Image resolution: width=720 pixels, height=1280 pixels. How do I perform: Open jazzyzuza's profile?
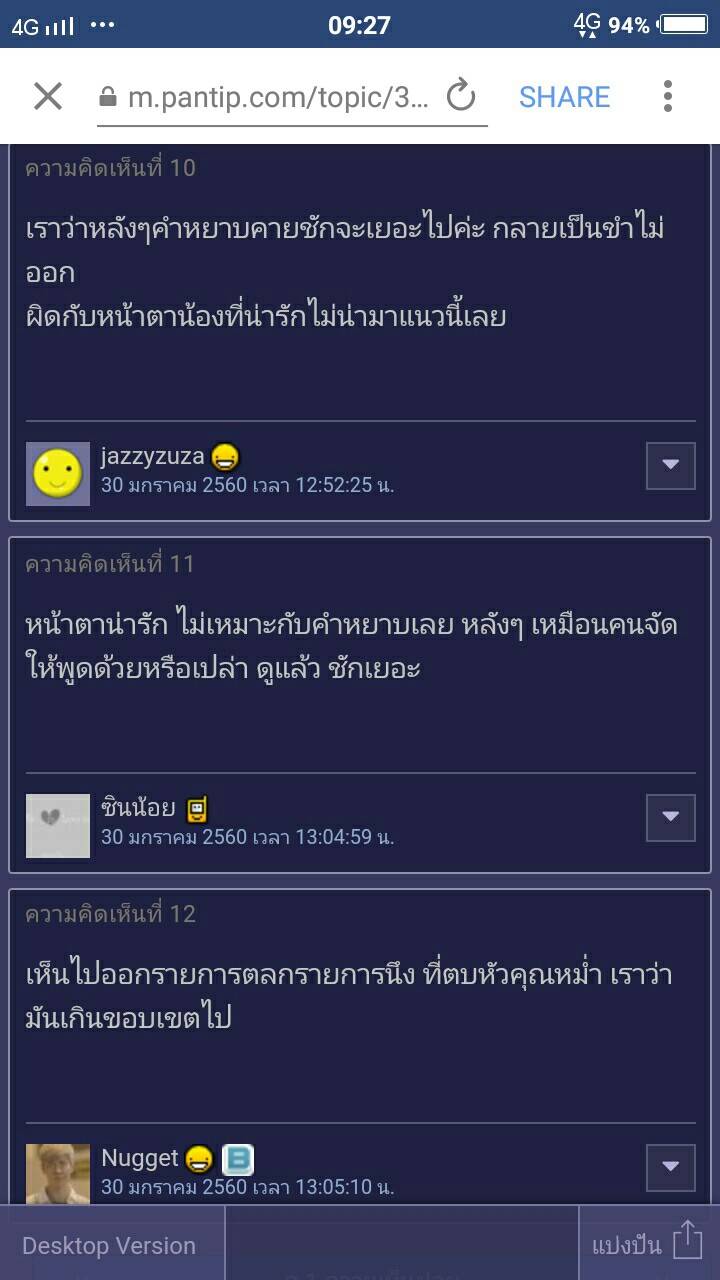pos(152,457)
